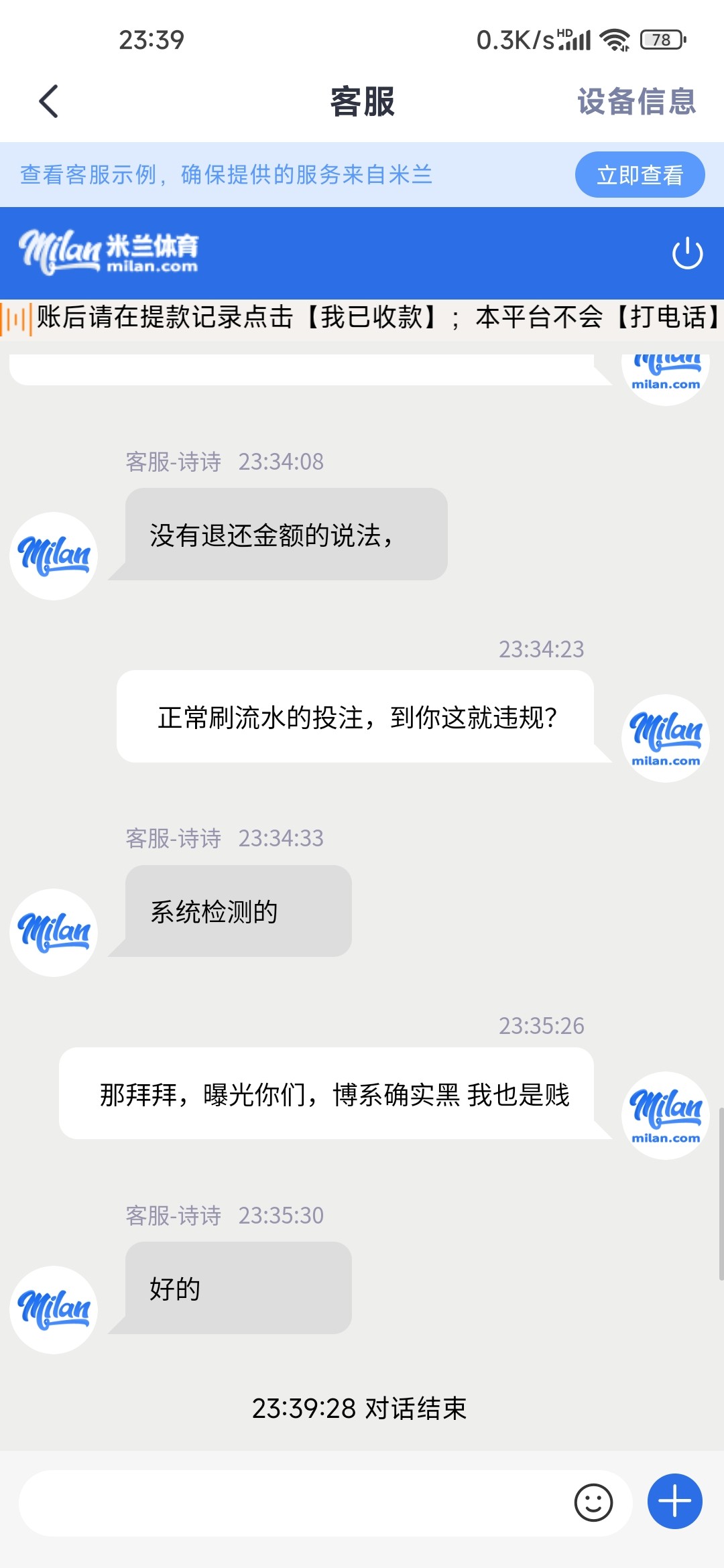Viewport: 724px width, 1568px height.
Task: Open 设备信息 in the header
Action: (636, 101)
